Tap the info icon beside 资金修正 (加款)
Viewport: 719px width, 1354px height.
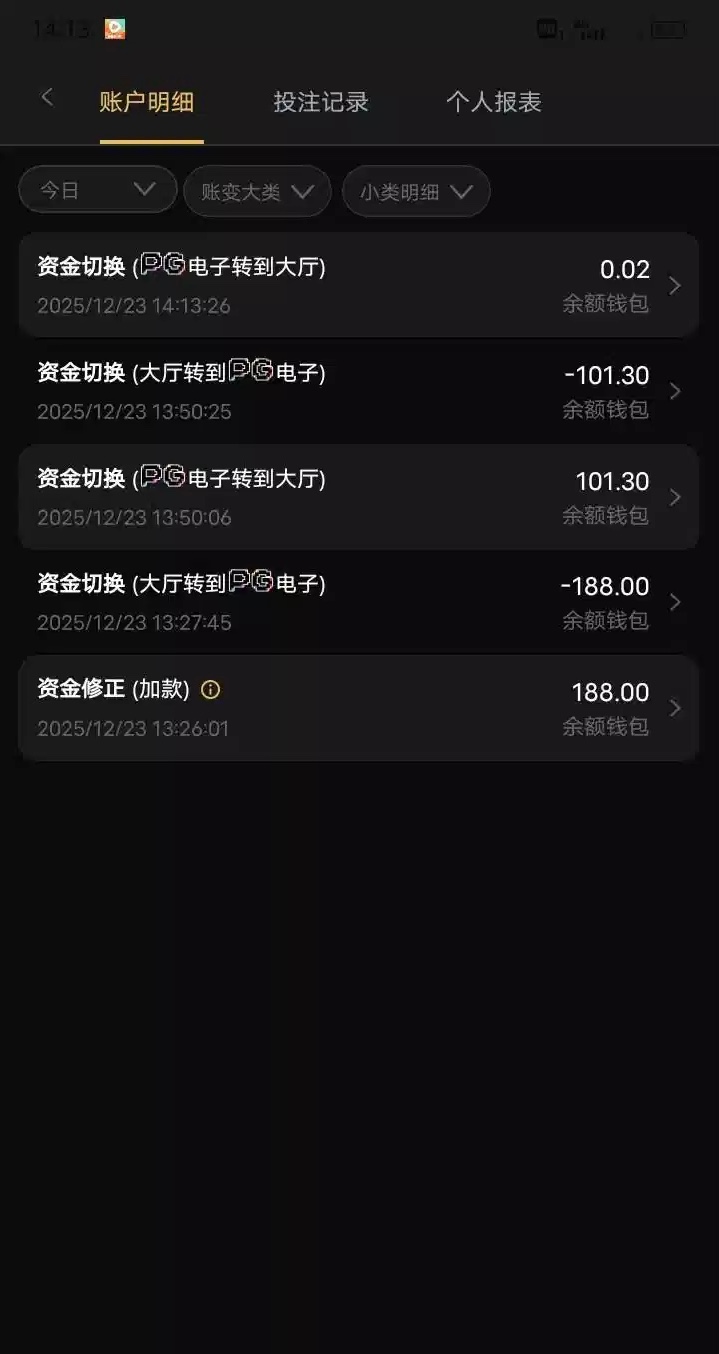[210, 689]
